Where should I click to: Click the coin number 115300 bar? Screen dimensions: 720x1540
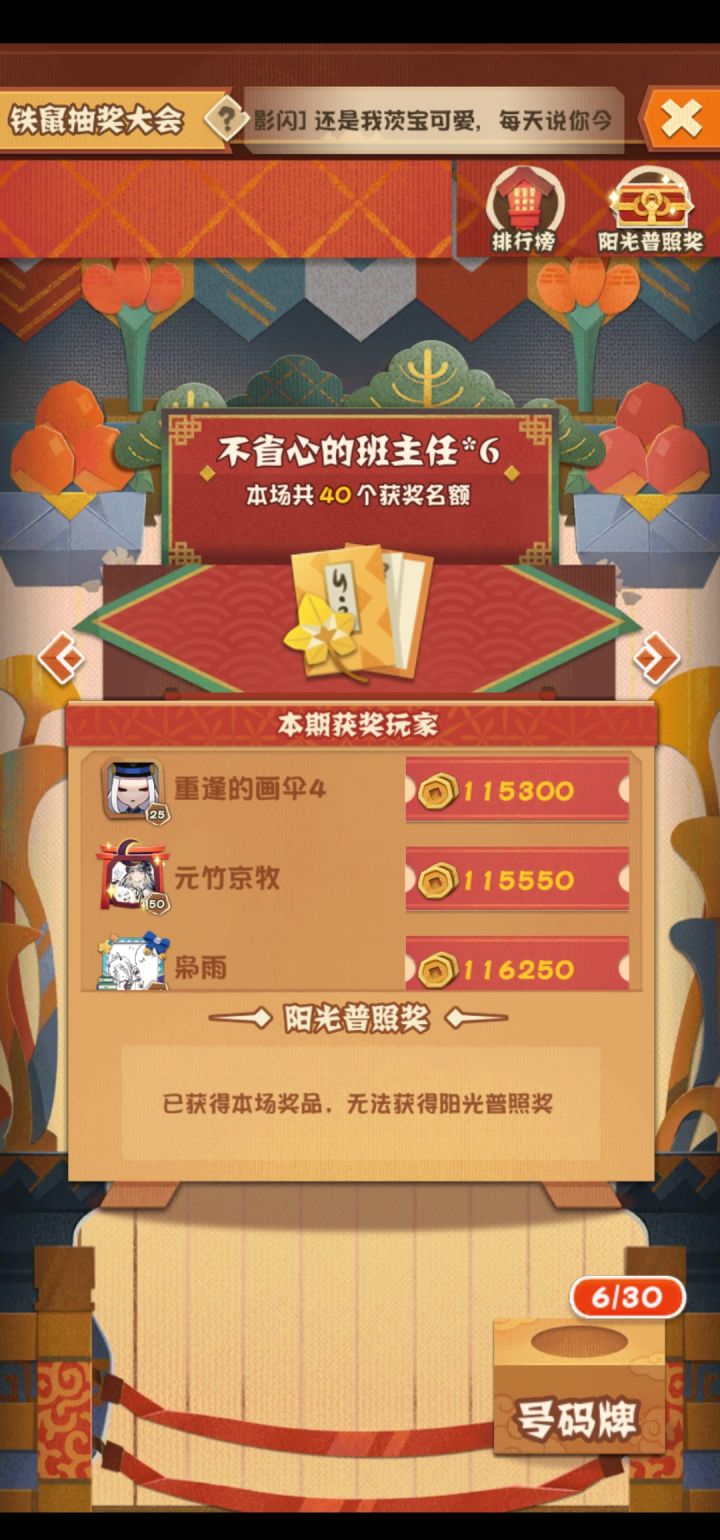coord(516,791)
